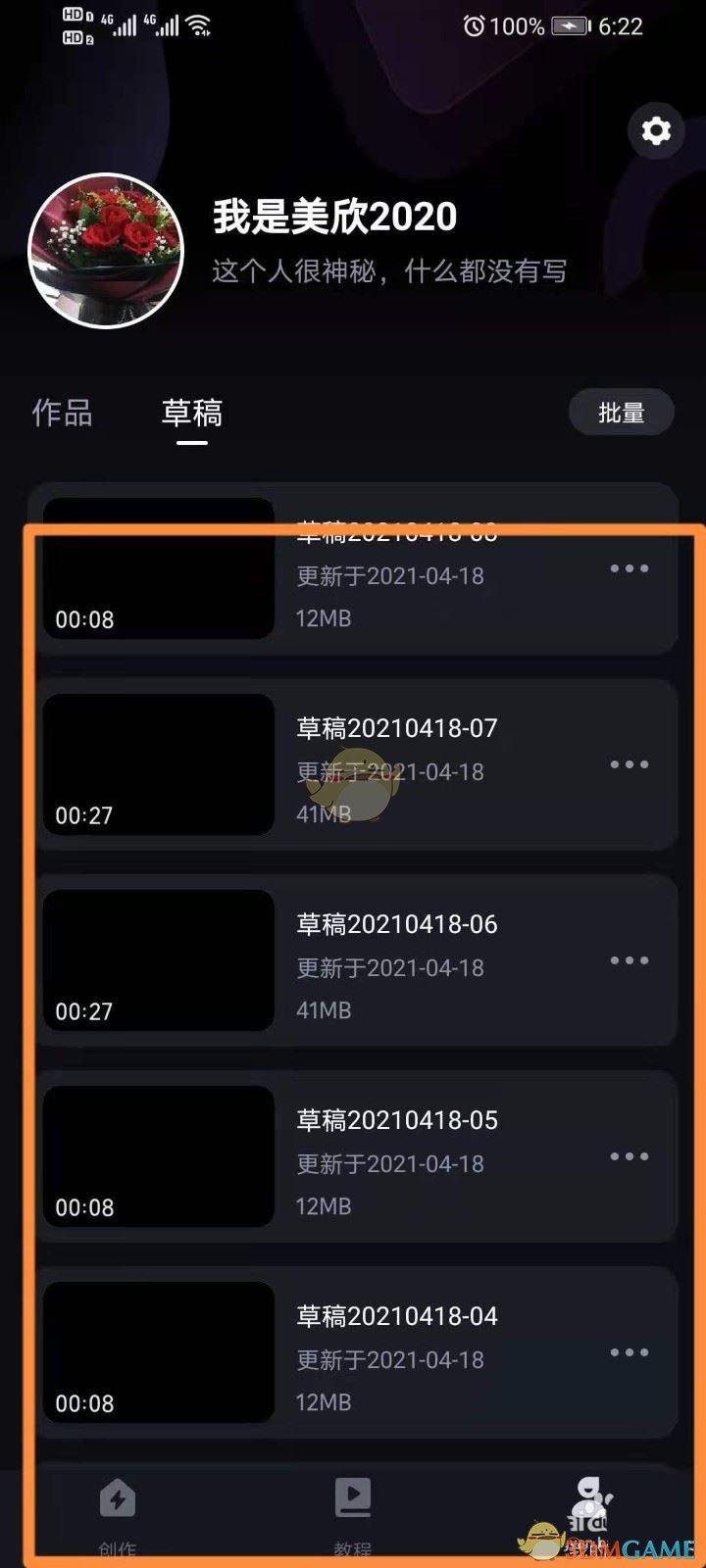706x1568 pixels.
Task: Tap more options on 草稿20210418-04
Action: coord(629,1352)
